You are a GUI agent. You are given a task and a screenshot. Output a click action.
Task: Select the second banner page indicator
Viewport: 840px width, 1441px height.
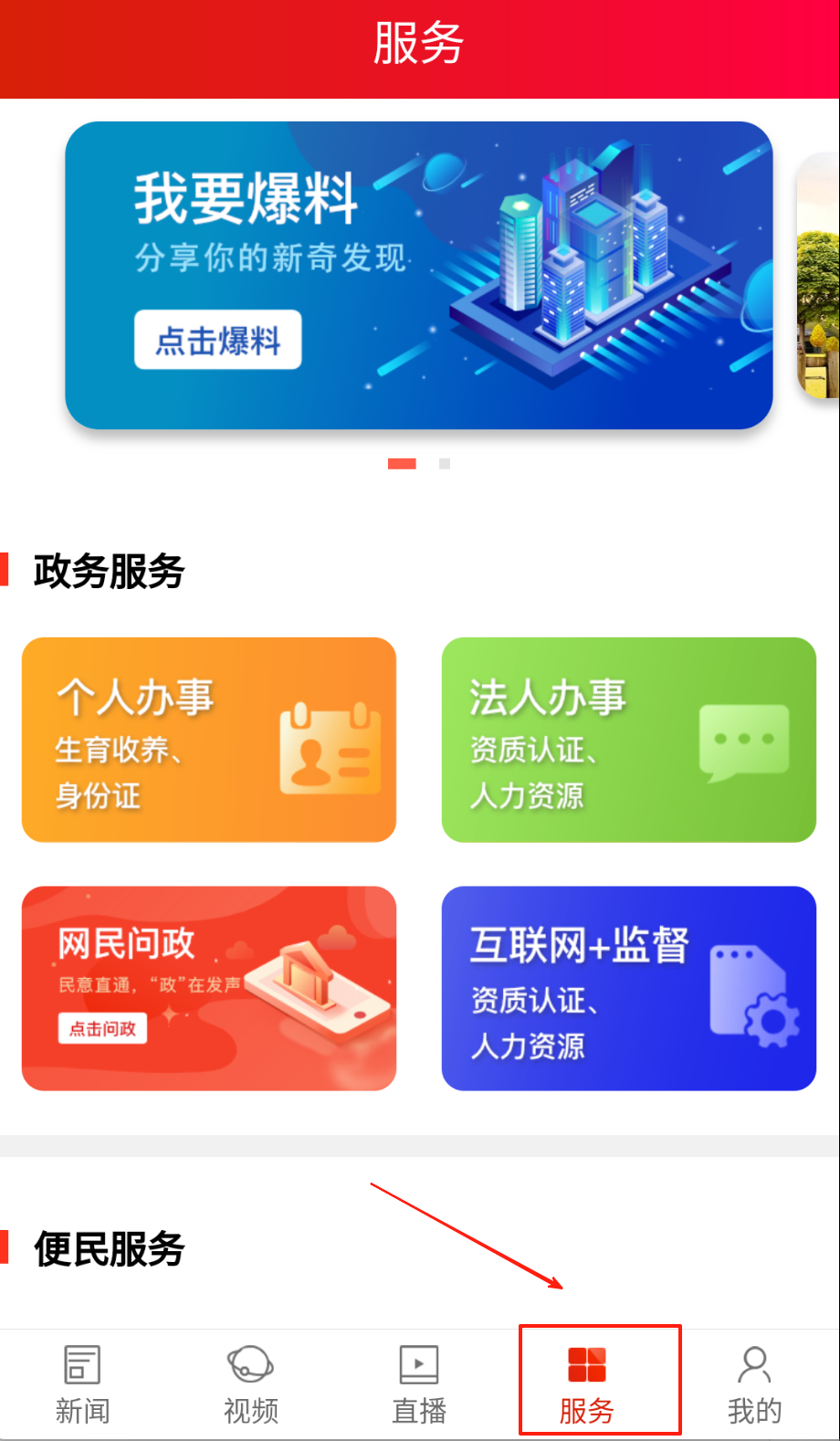click(x=445, y=464)
